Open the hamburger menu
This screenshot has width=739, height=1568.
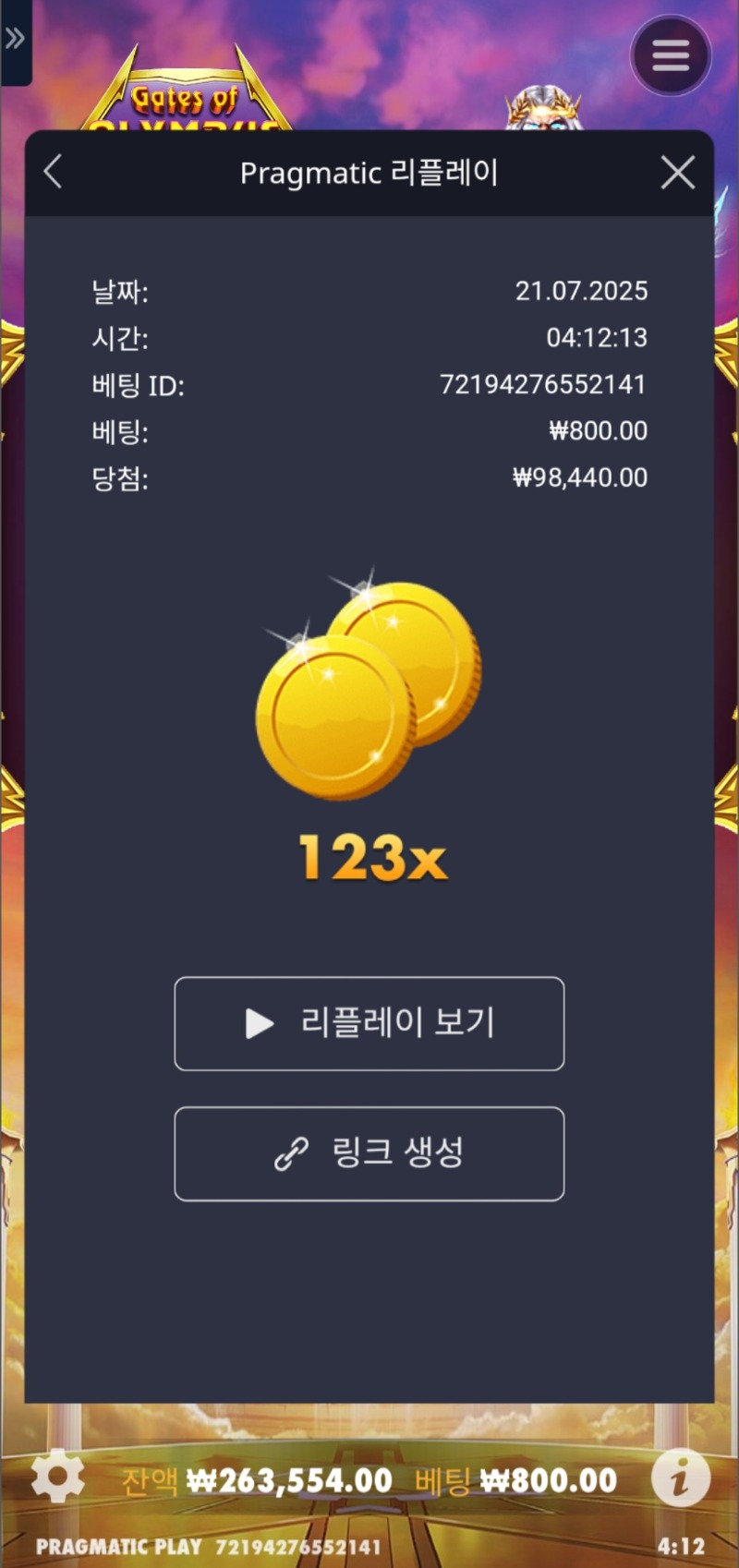click(671, 56)
